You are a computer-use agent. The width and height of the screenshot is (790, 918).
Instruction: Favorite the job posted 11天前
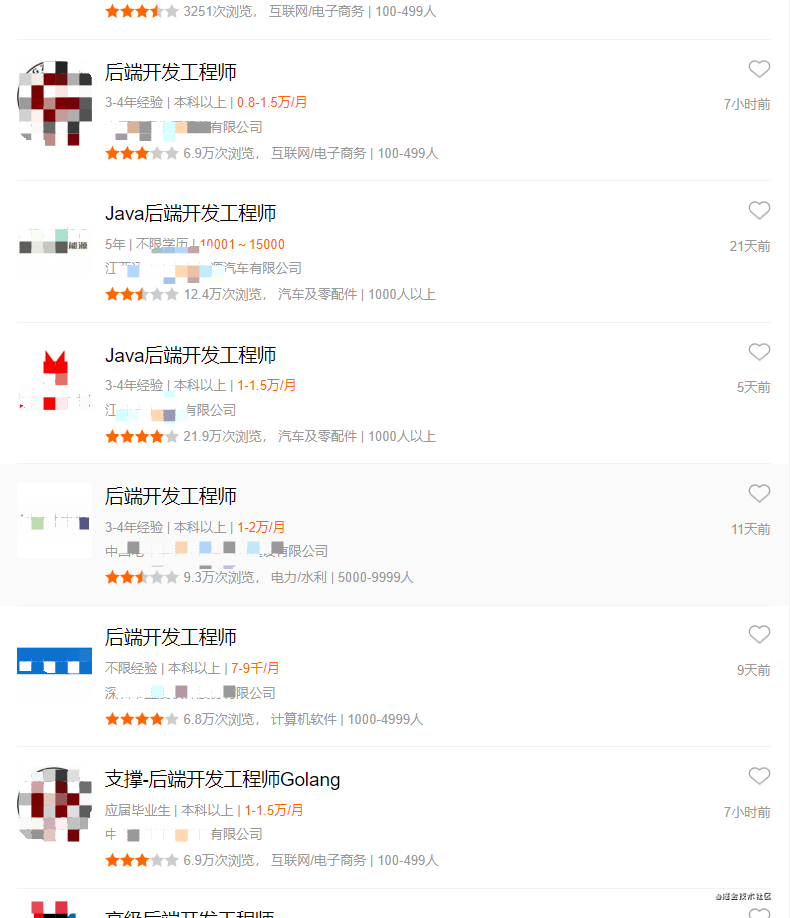pyautogui.click(x=759, y=493)
